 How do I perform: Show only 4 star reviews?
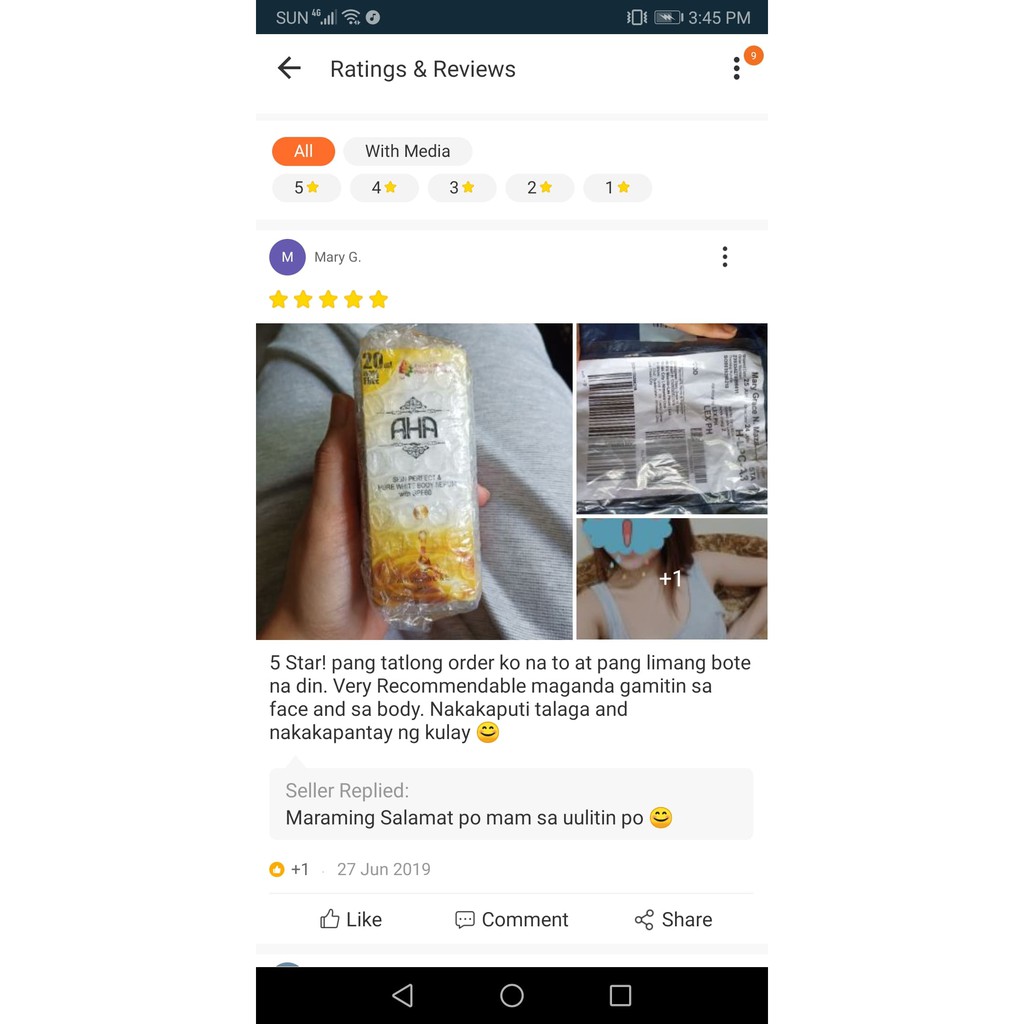[x=384, y=188]
